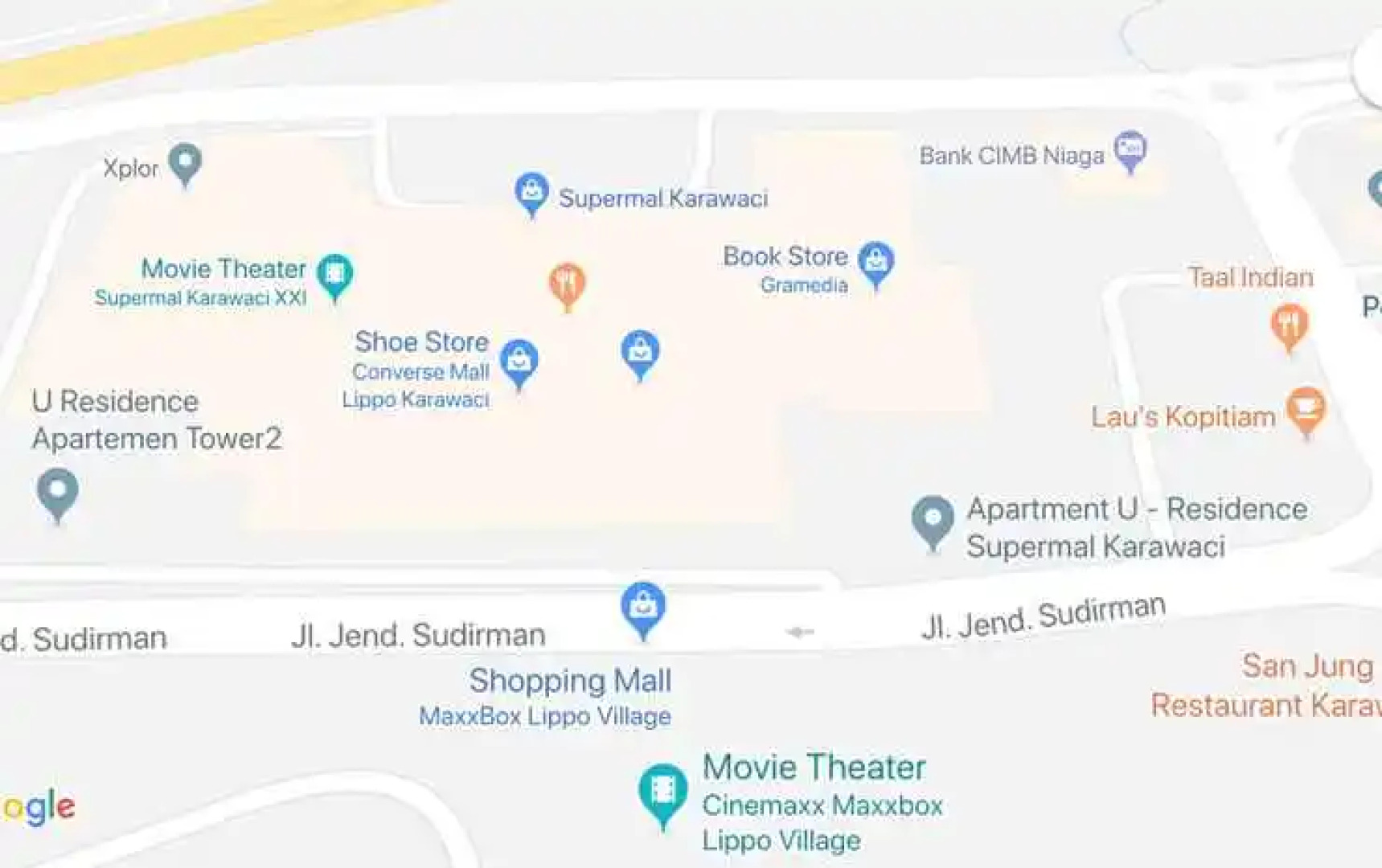Open the Cinemaxx Maxxbox theater pin

coord(662,791)
